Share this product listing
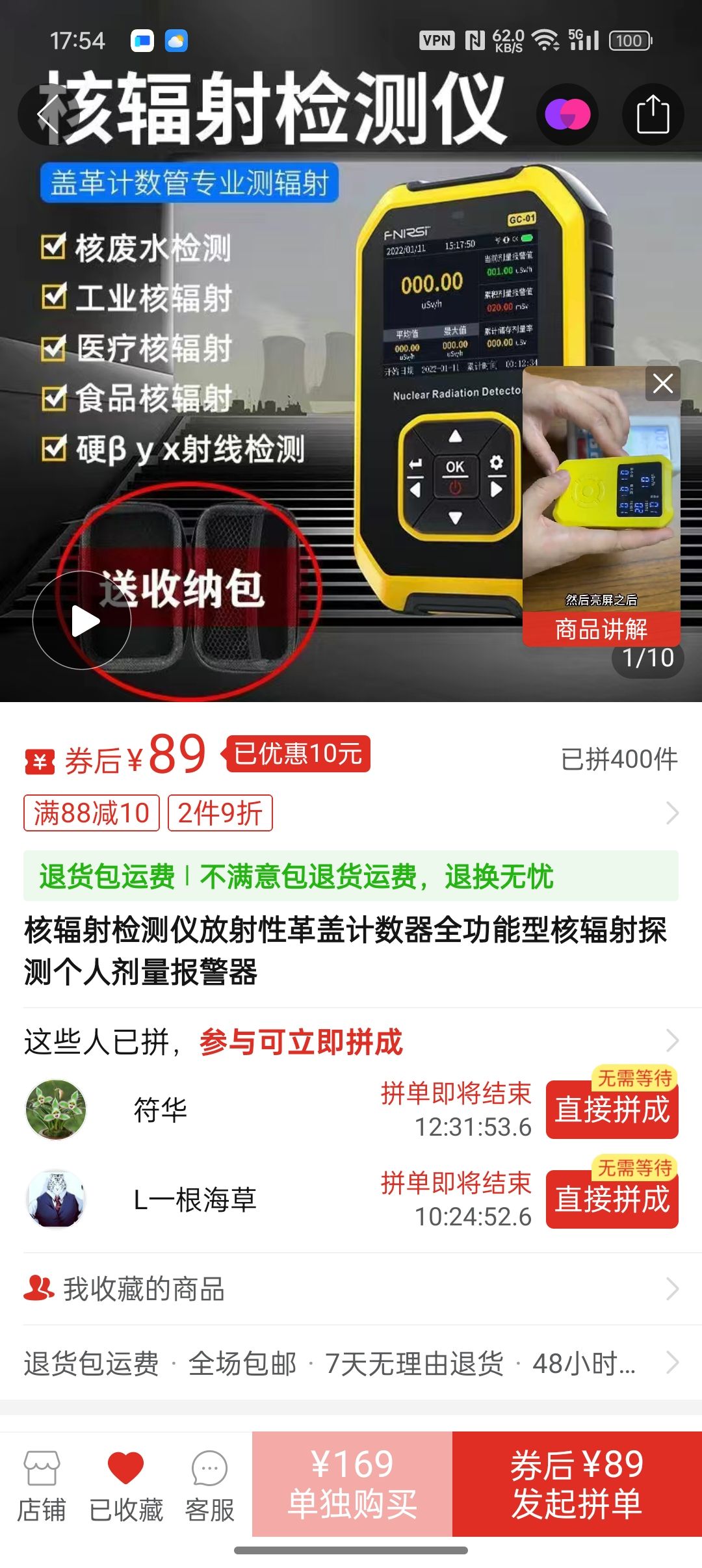This screenshot has height=1568, width=702. coord(653,114)
